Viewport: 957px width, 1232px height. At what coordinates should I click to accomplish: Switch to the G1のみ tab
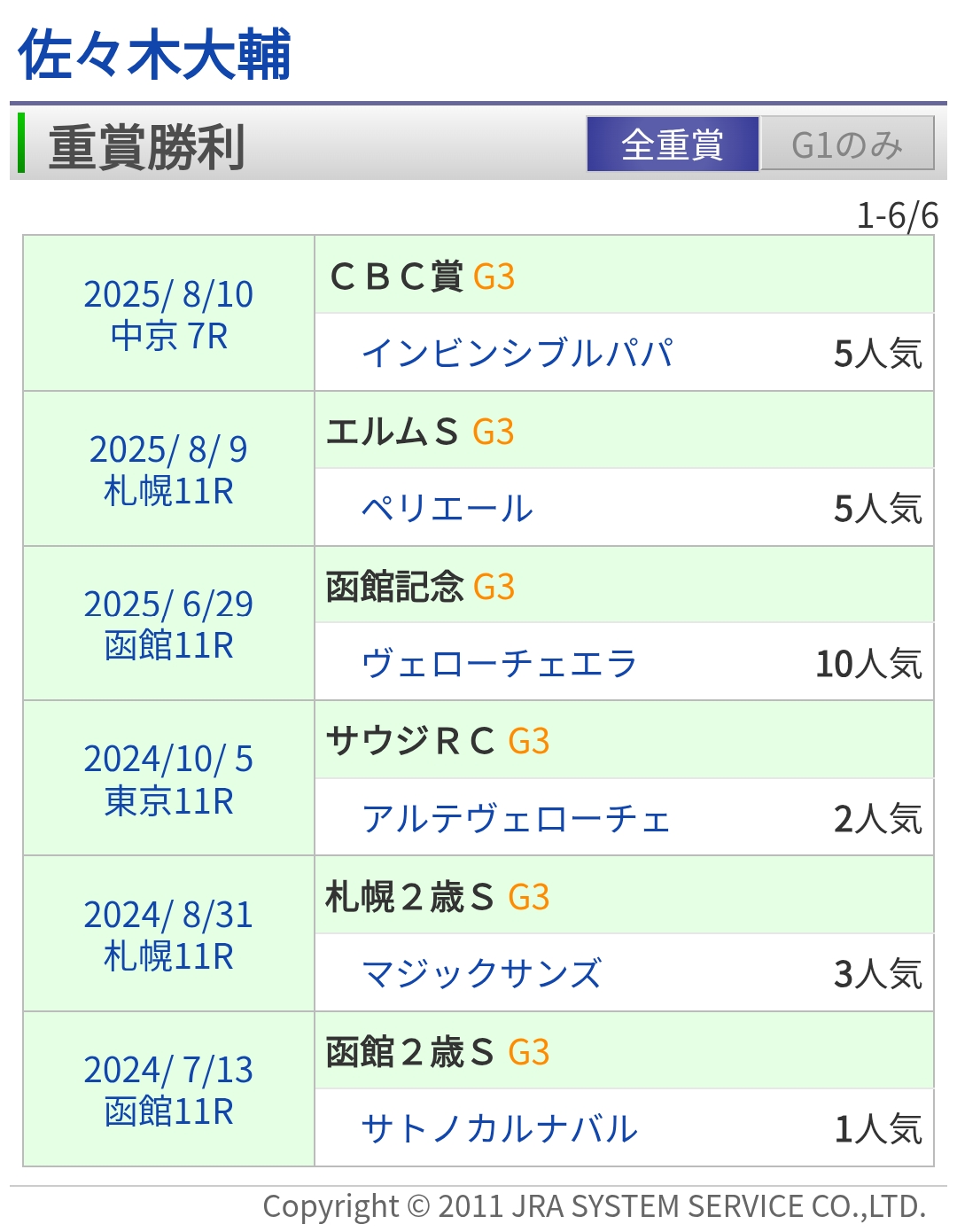pyautogui.click(x=846, y=144)
